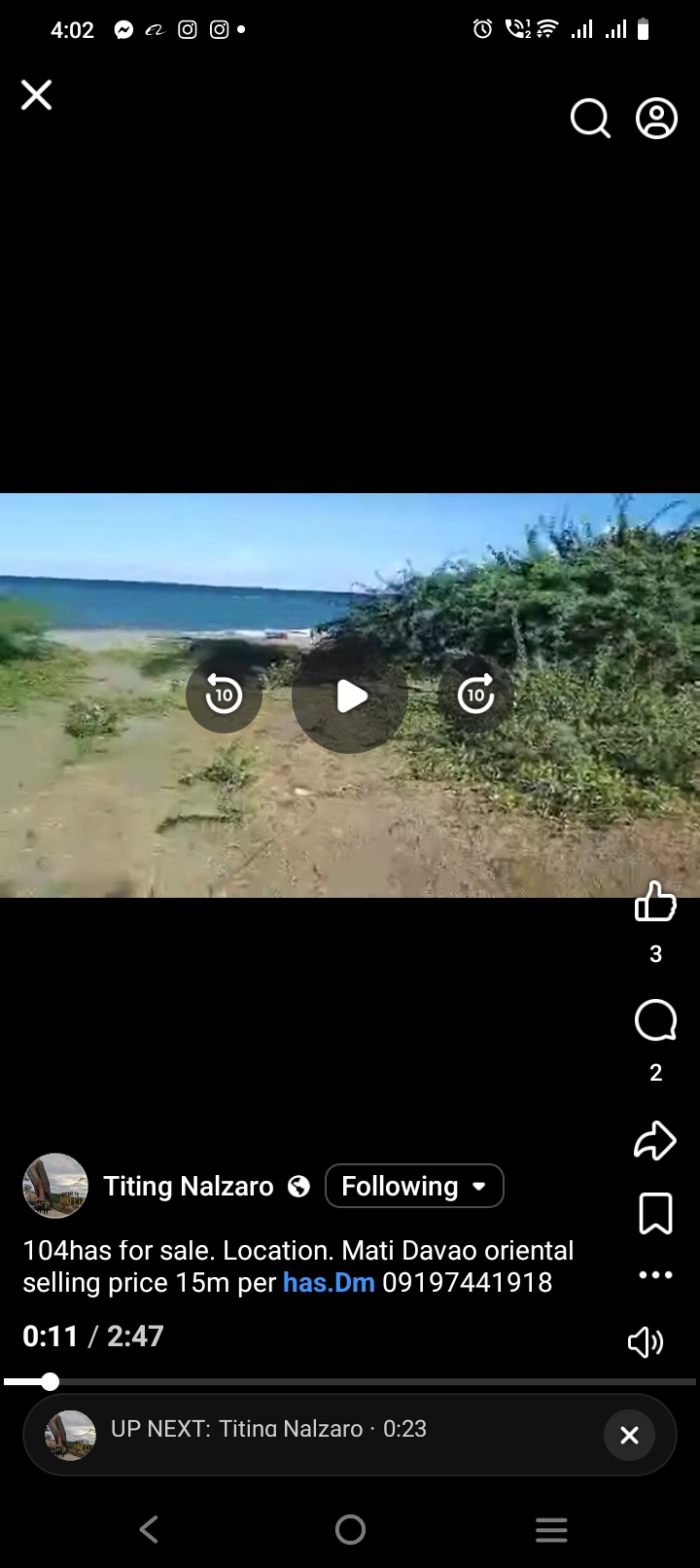Open the three-dot more options
The height and width of the screenshot is (1568, 700).
655,1274
